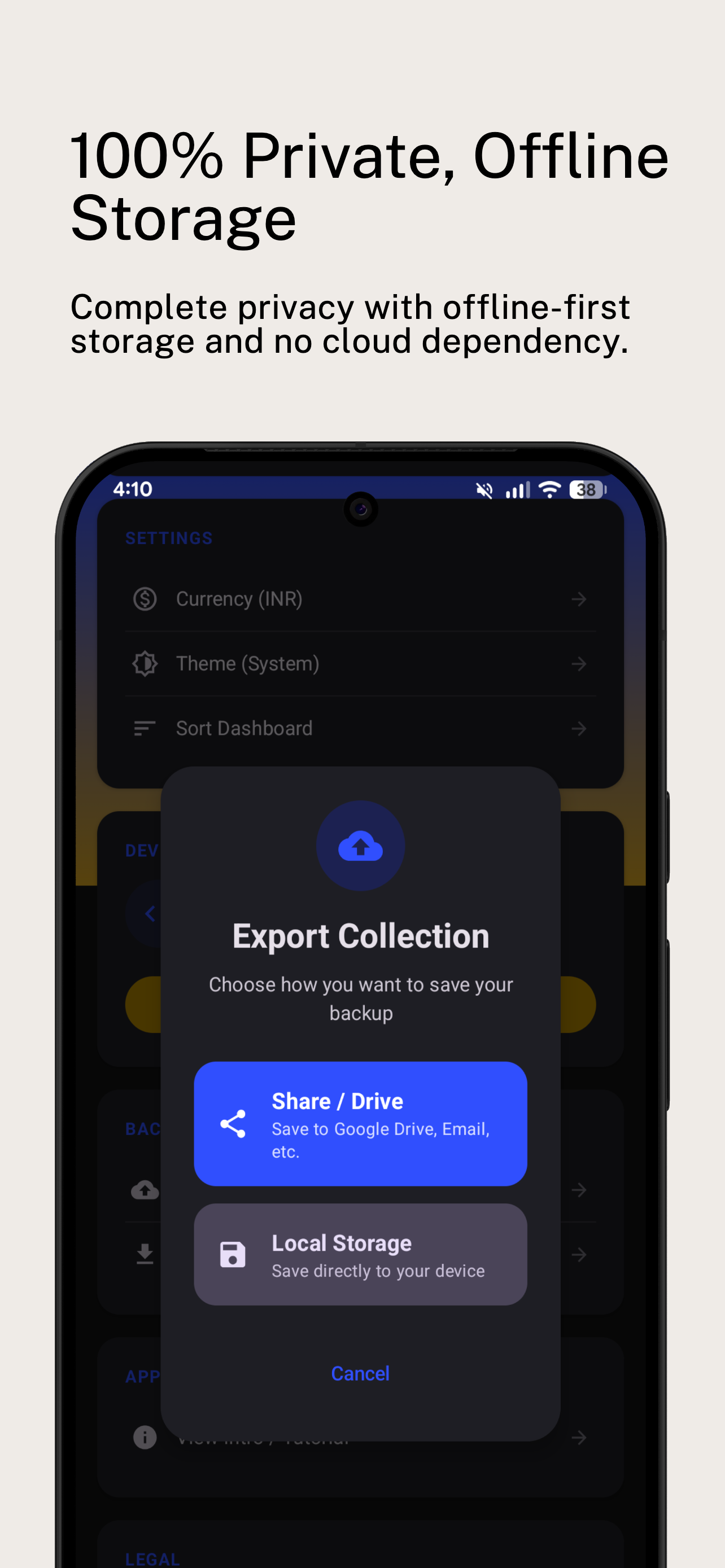Expand the Theme (System) row arrow
Viewport: 725px width, 1568px height.
(579, 663)
